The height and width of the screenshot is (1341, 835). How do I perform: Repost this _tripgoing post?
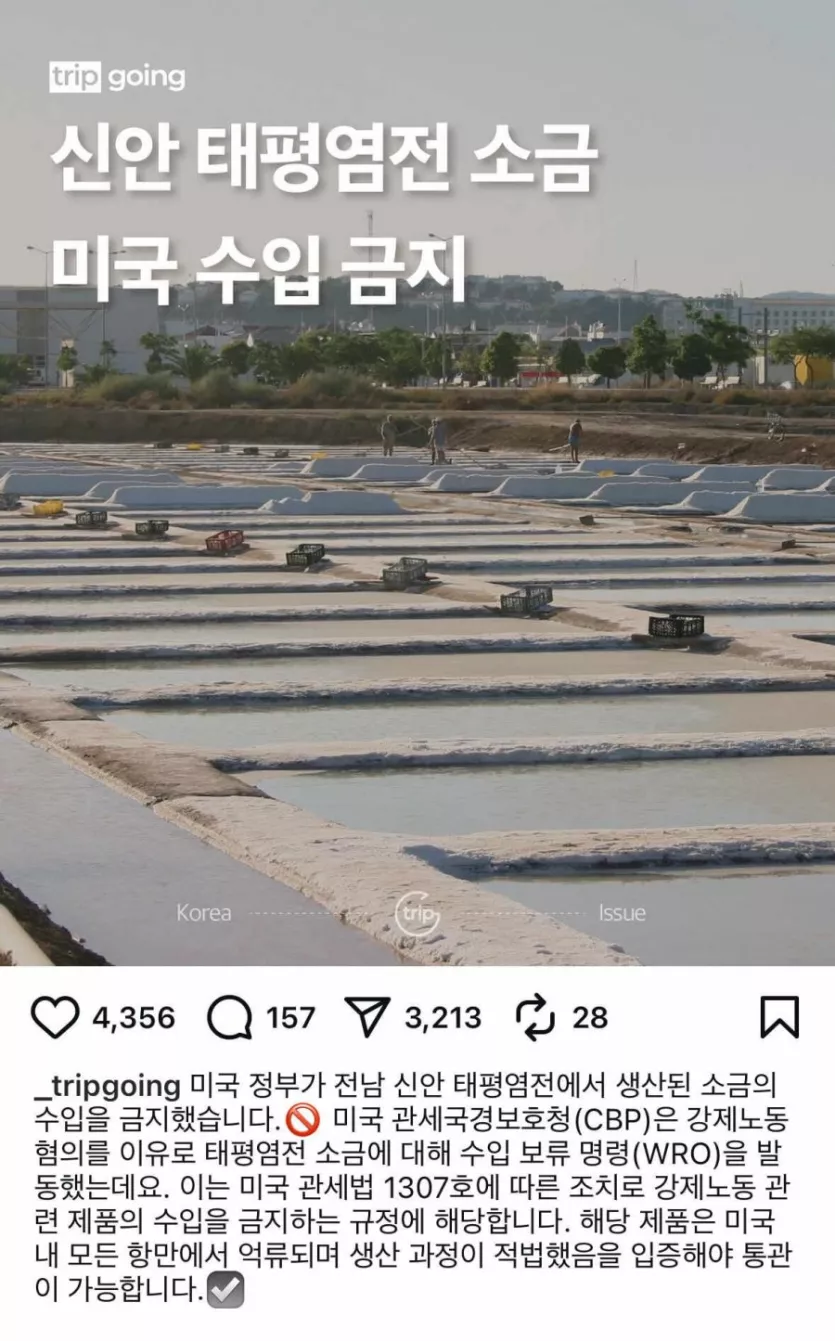coord(535,1018)
